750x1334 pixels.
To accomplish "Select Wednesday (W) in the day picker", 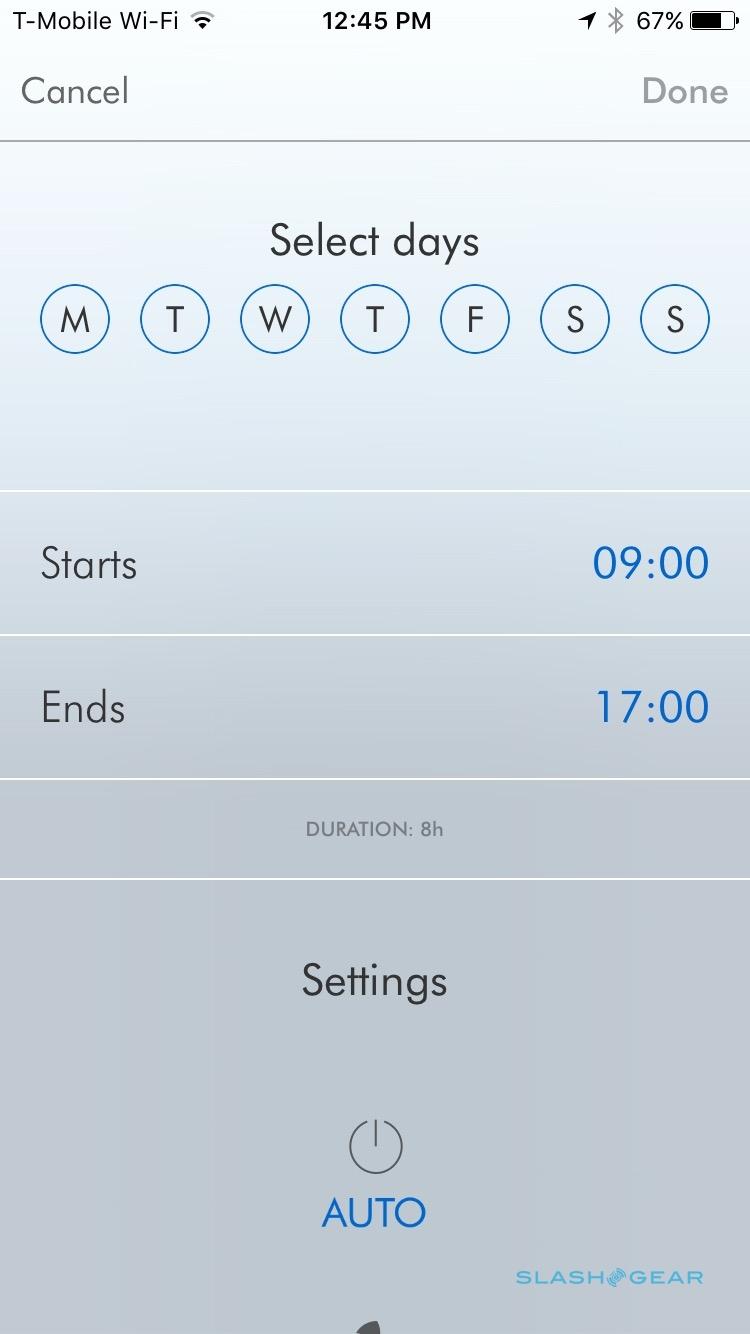I will pyautogui.click(x=275, y=319).
